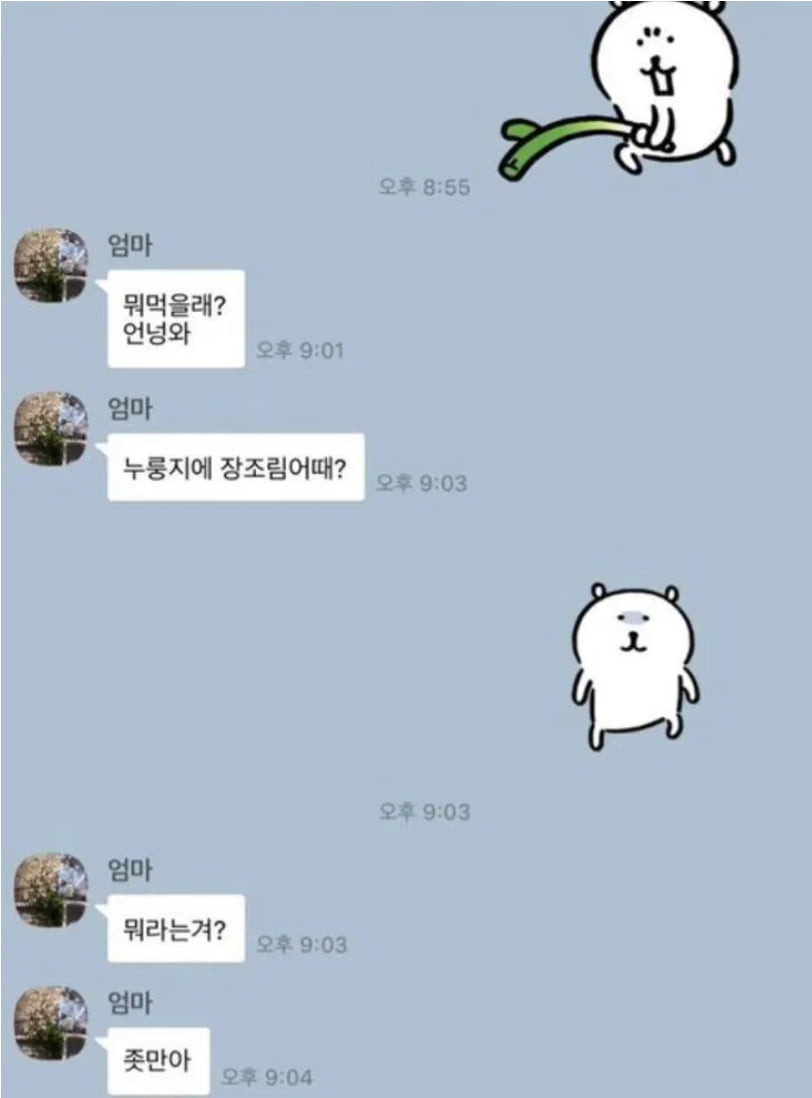This screenshot has width=812, height=1098.
Task: Open 엄마's profile picture beside 뭐라는겨?
Action: (x=51, y=890)
